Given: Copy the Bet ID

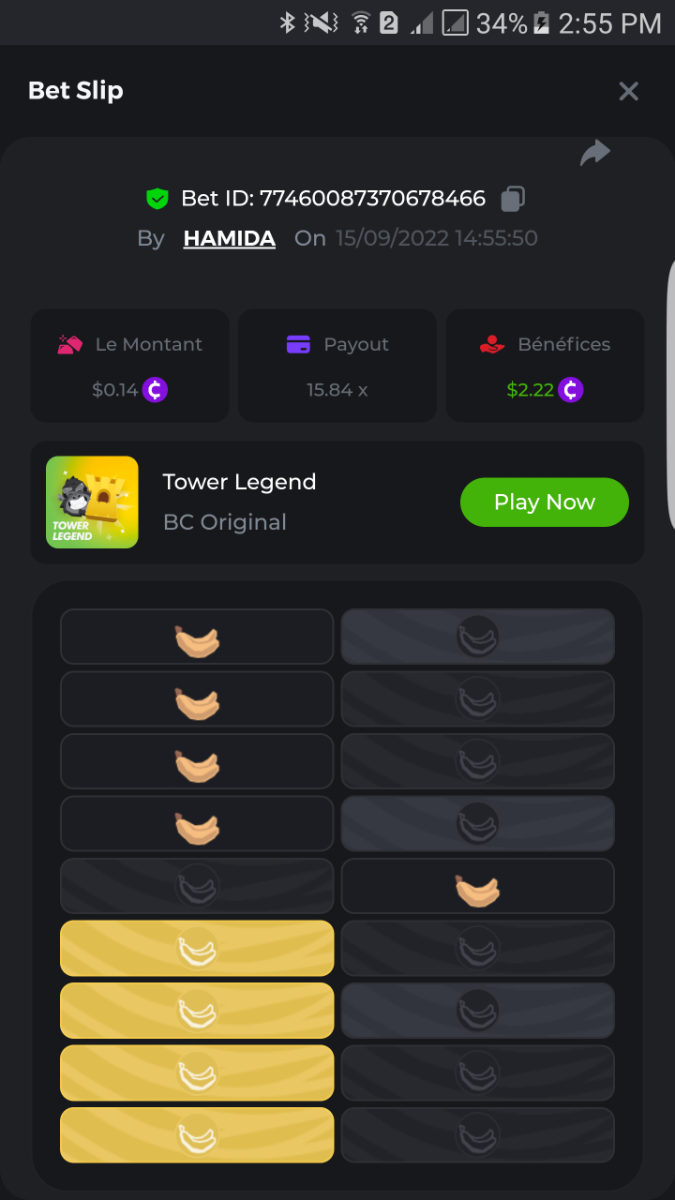Looking at the screenshot, I should (512, 198).
